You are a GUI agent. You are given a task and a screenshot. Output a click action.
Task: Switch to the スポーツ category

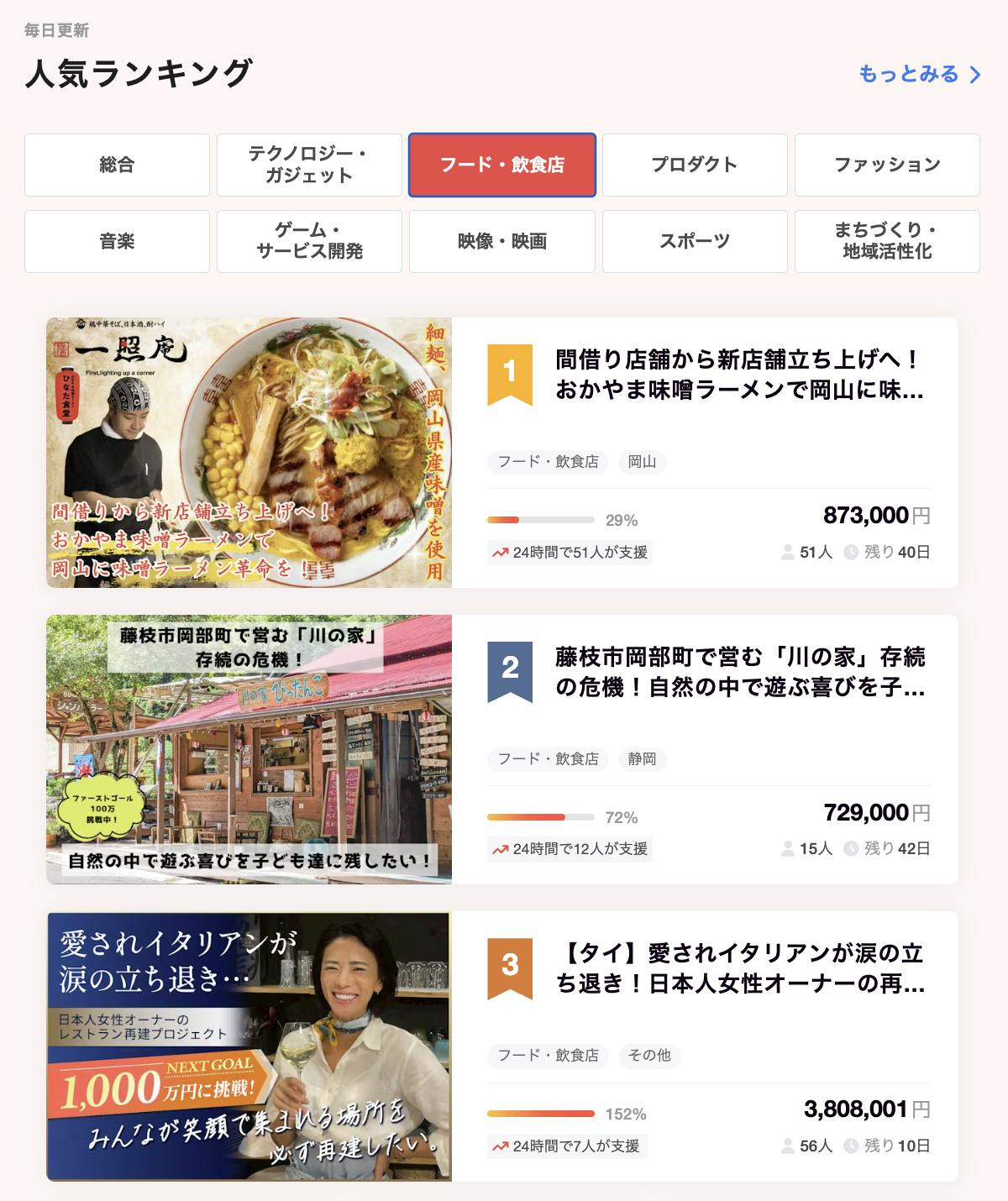click(x=695, y=241)
